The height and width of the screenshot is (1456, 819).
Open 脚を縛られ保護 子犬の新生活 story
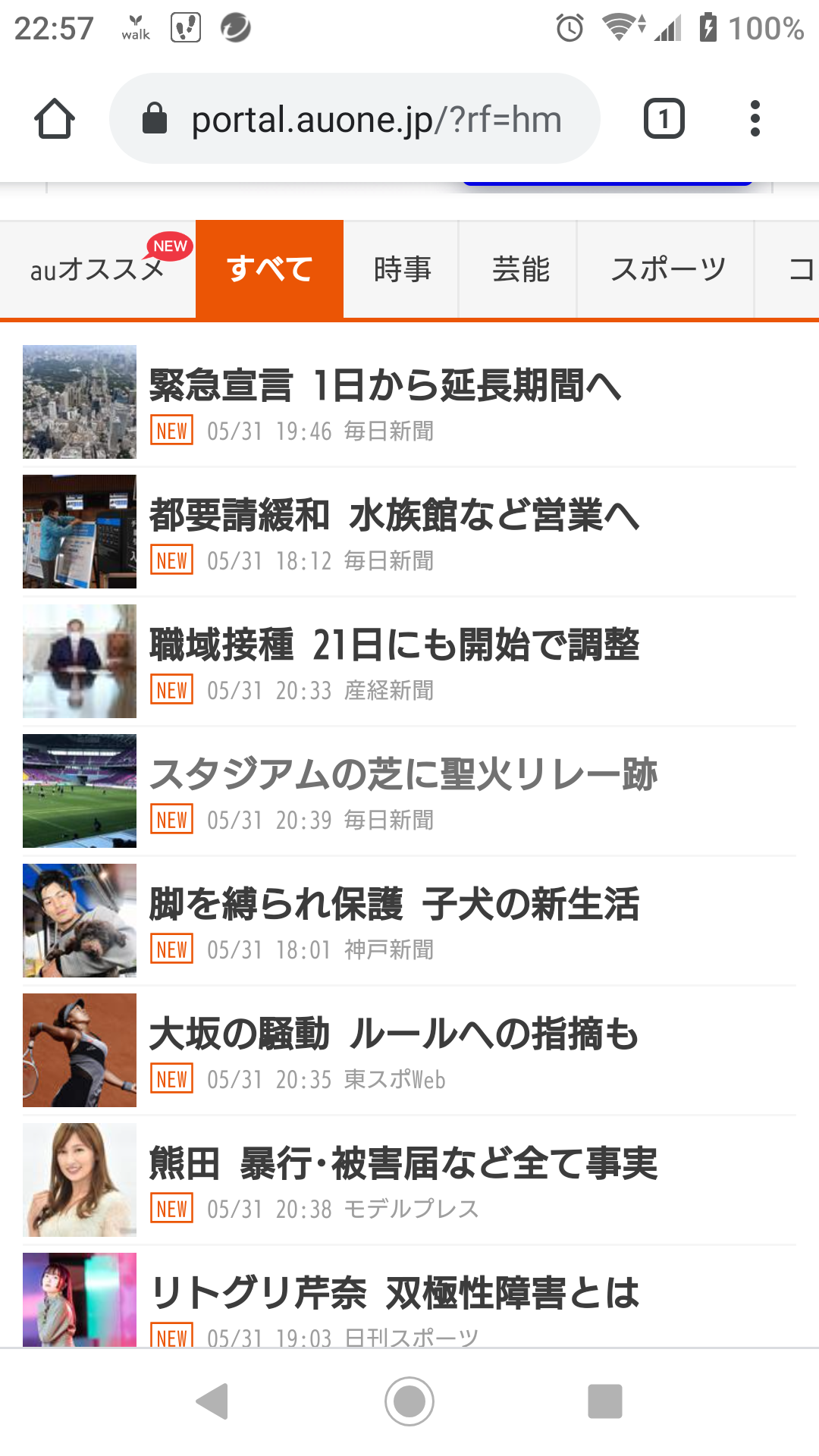coord(394,905)
